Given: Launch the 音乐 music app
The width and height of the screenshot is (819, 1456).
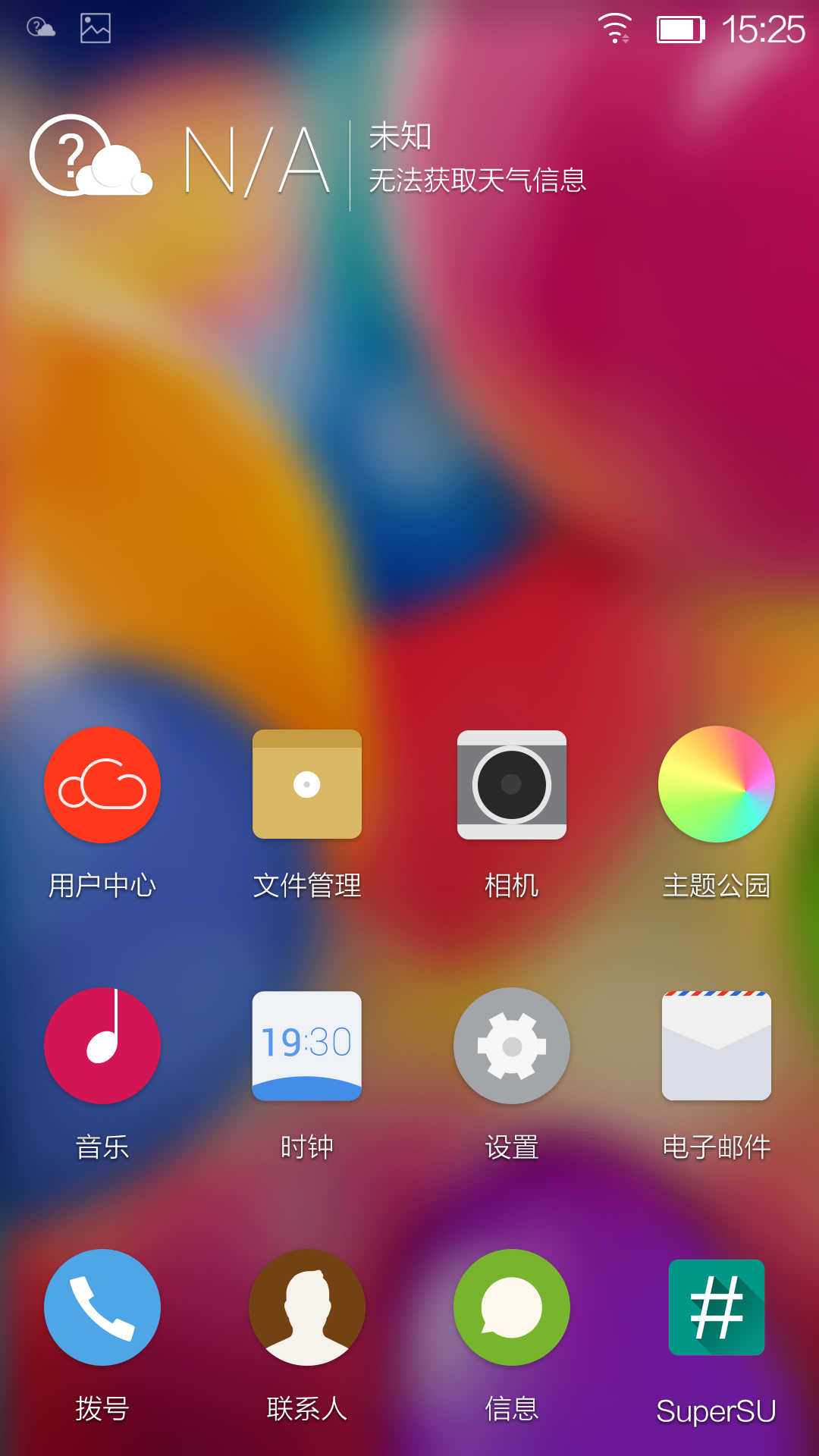Looking at the screenshot, I should point(102,1046).
